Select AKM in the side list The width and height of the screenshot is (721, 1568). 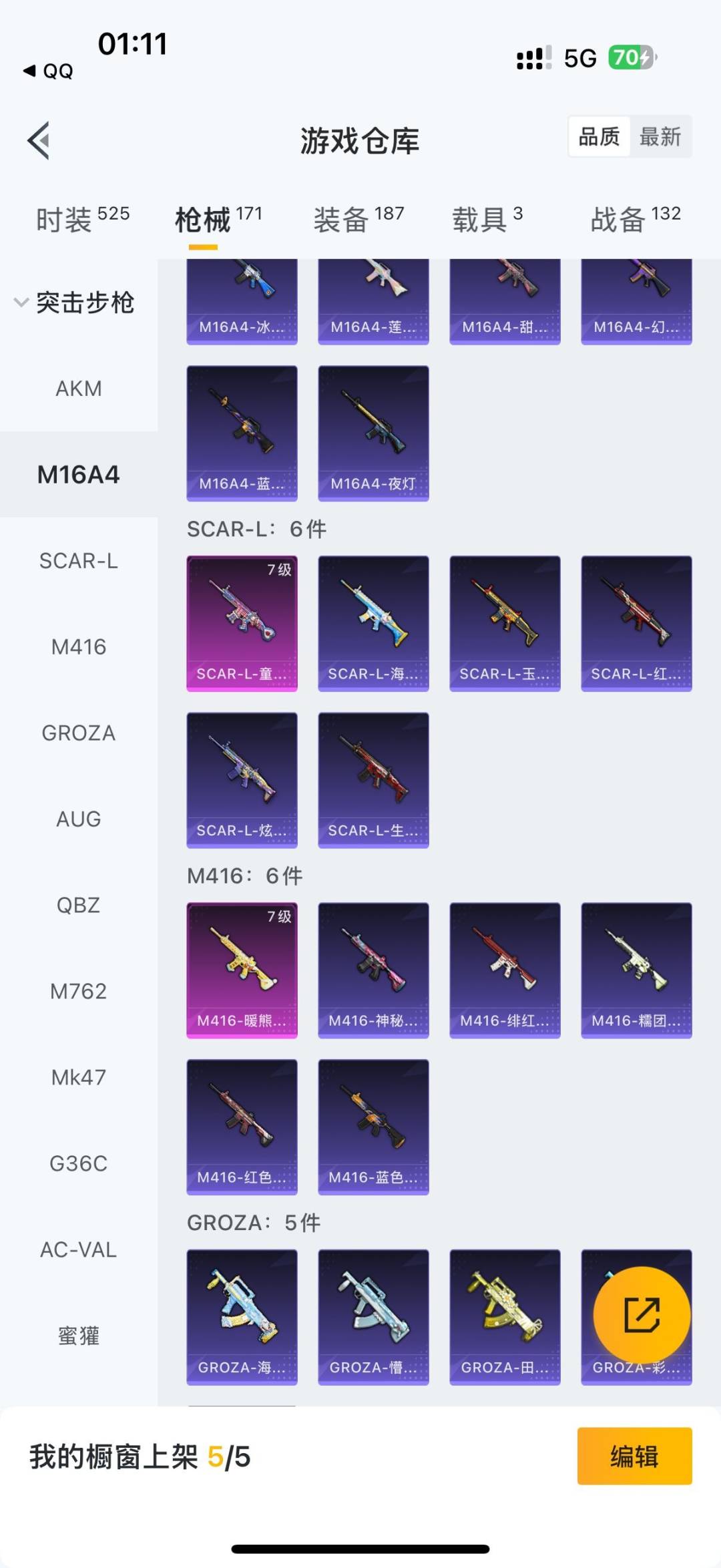79,388
